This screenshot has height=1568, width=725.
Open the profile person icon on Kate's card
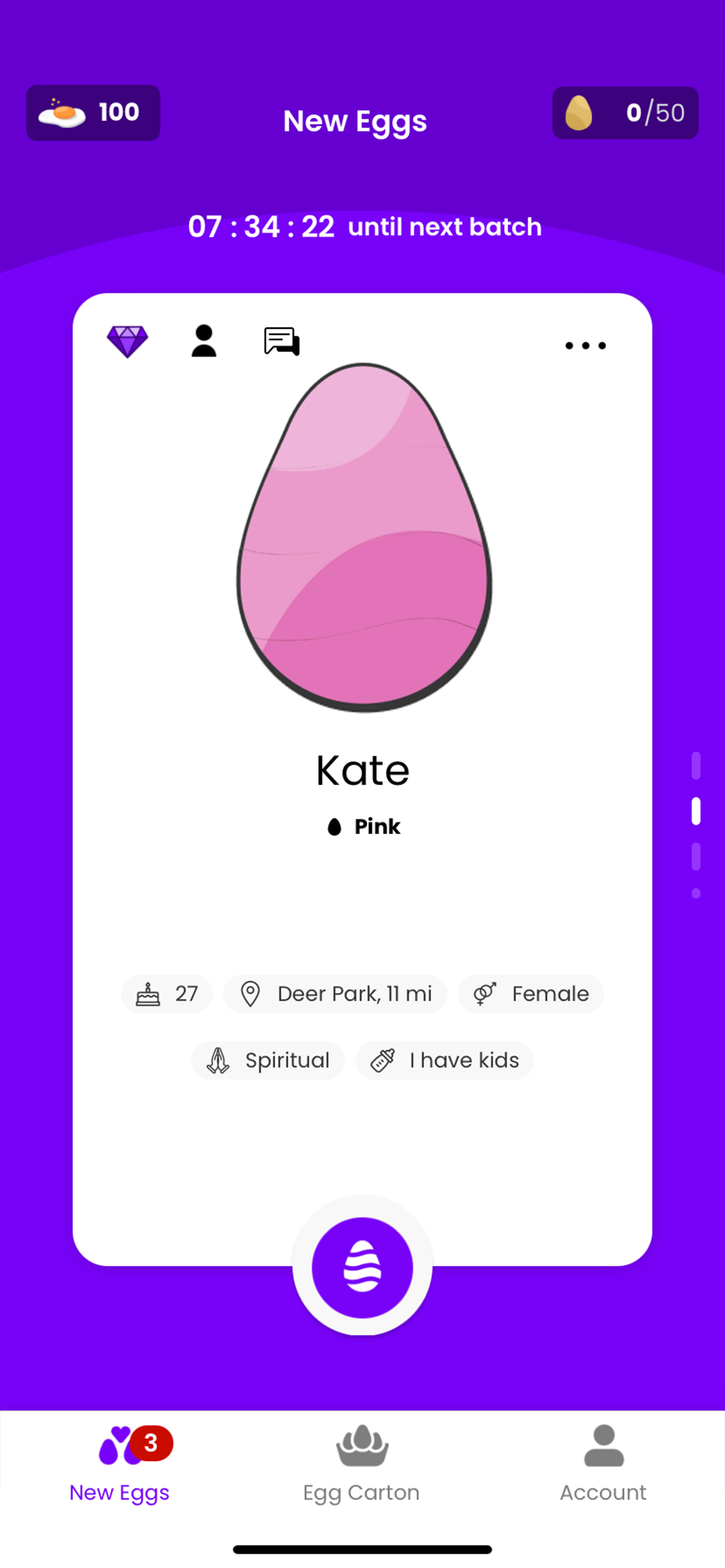(204, 341)
